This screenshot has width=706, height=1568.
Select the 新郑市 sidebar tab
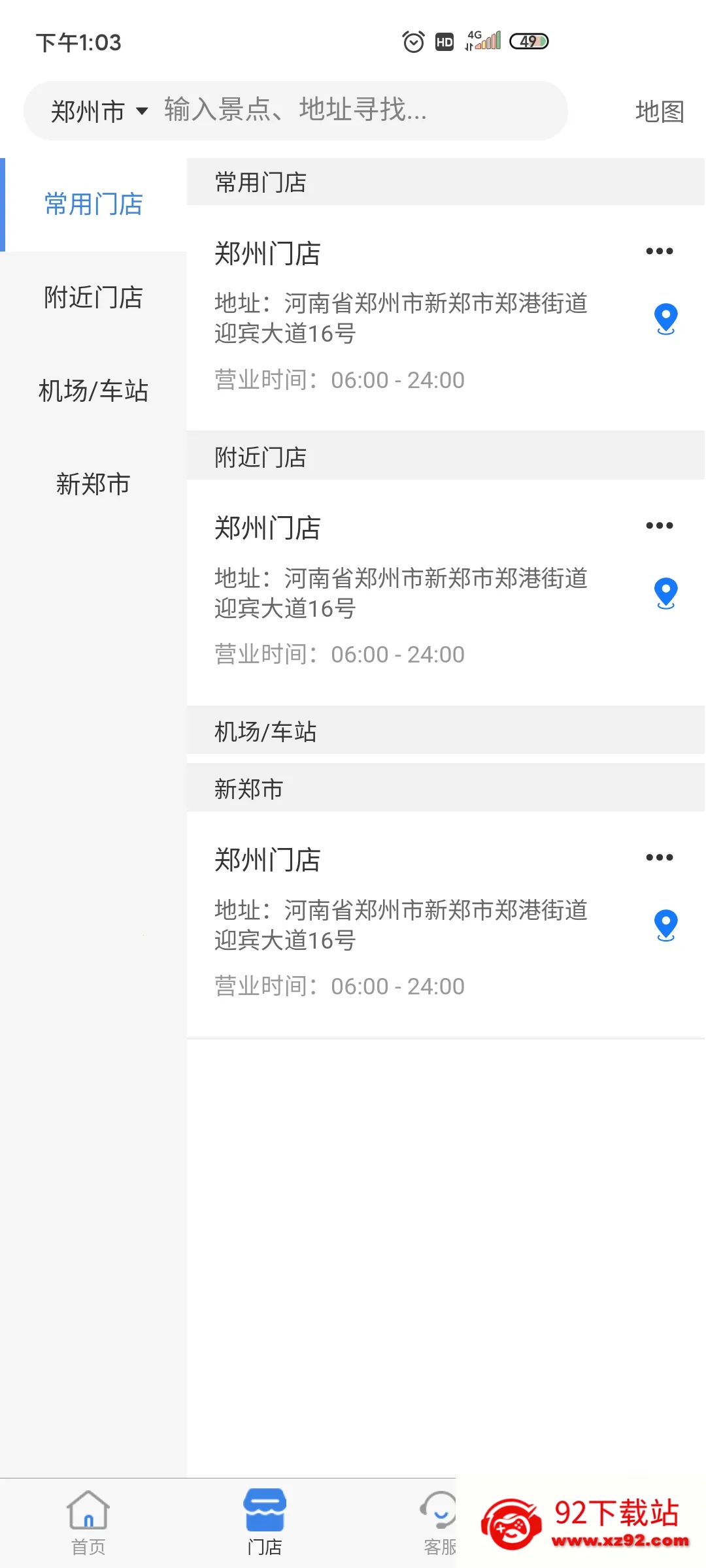click(93, 485)
